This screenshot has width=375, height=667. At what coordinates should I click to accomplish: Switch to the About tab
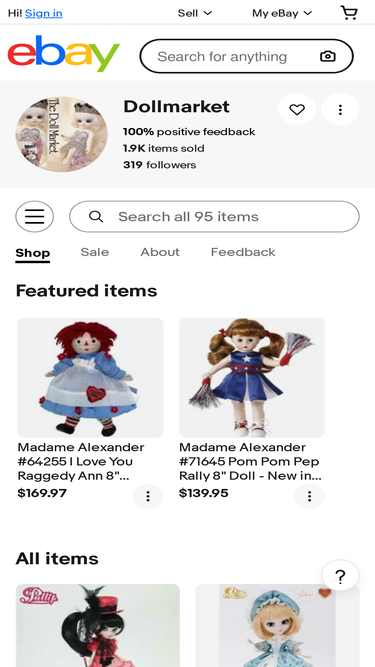(160, 252)
